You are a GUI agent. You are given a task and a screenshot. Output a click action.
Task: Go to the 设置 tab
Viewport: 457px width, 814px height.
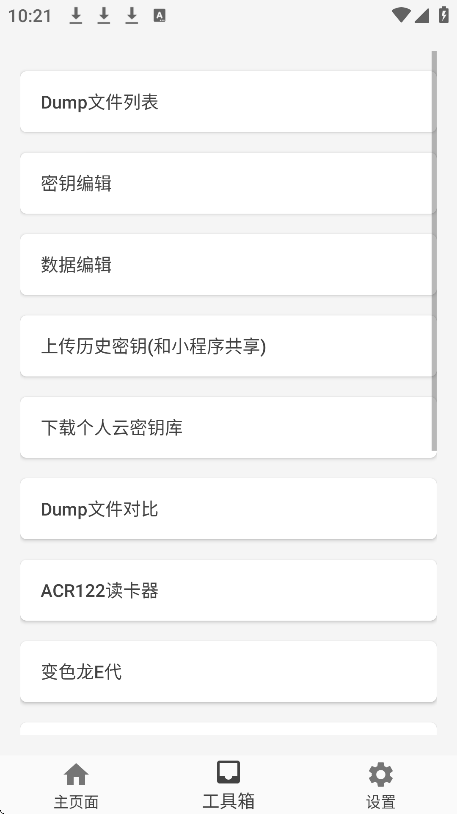381,785
